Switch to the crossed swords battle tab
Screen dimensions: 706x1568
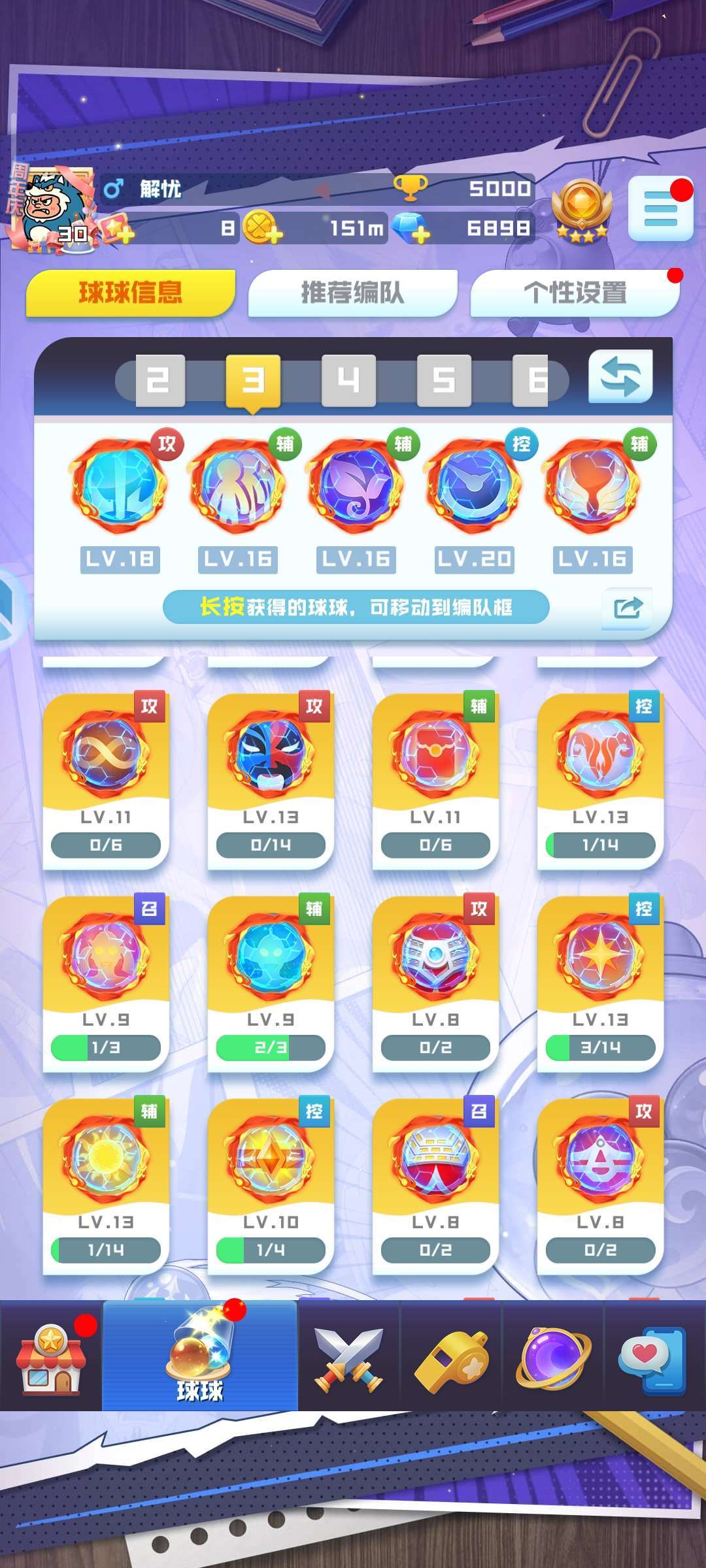point(348,1357)
